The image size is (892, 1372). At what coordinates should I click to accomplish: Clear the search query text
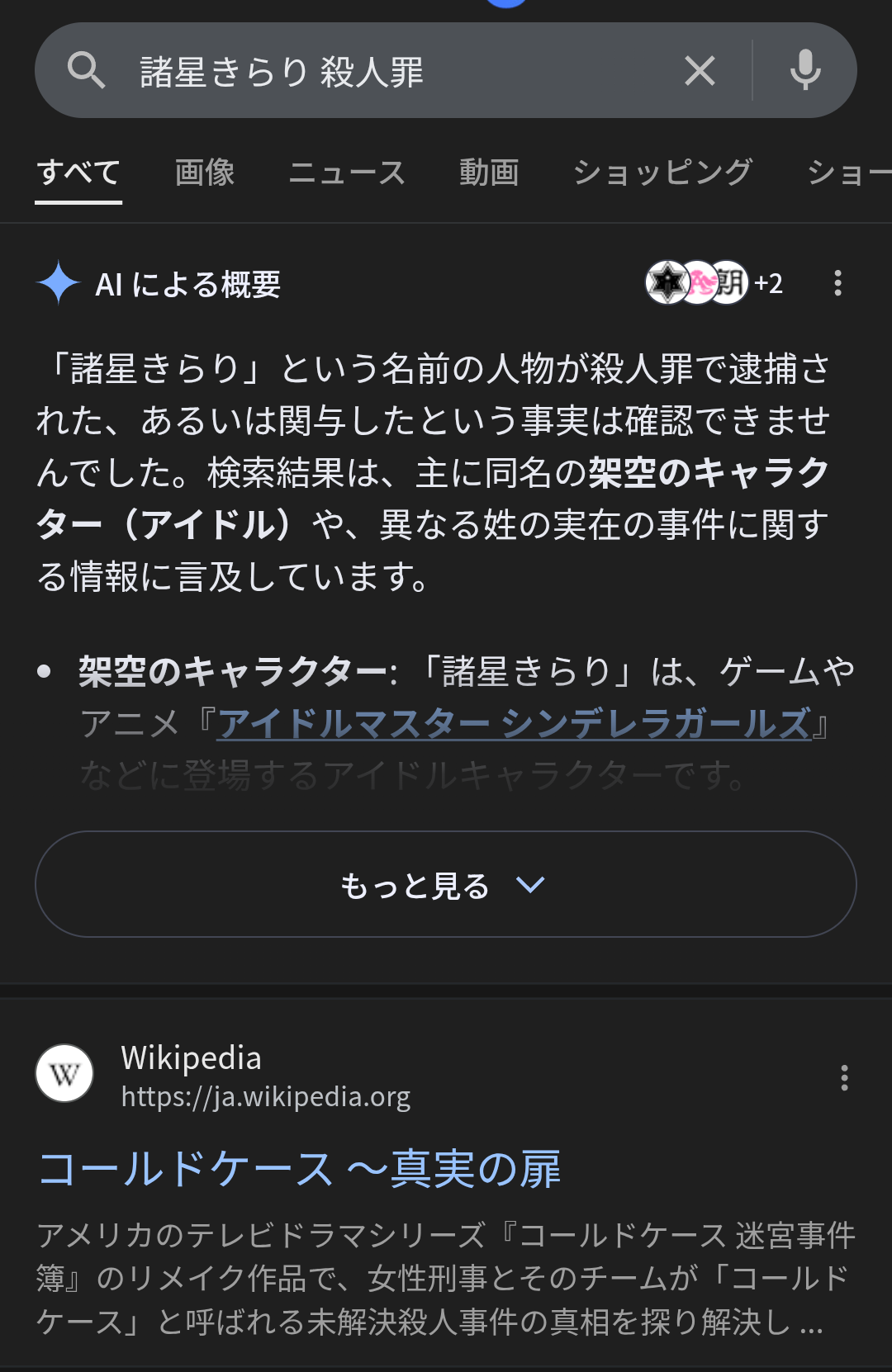pos(700,71)
